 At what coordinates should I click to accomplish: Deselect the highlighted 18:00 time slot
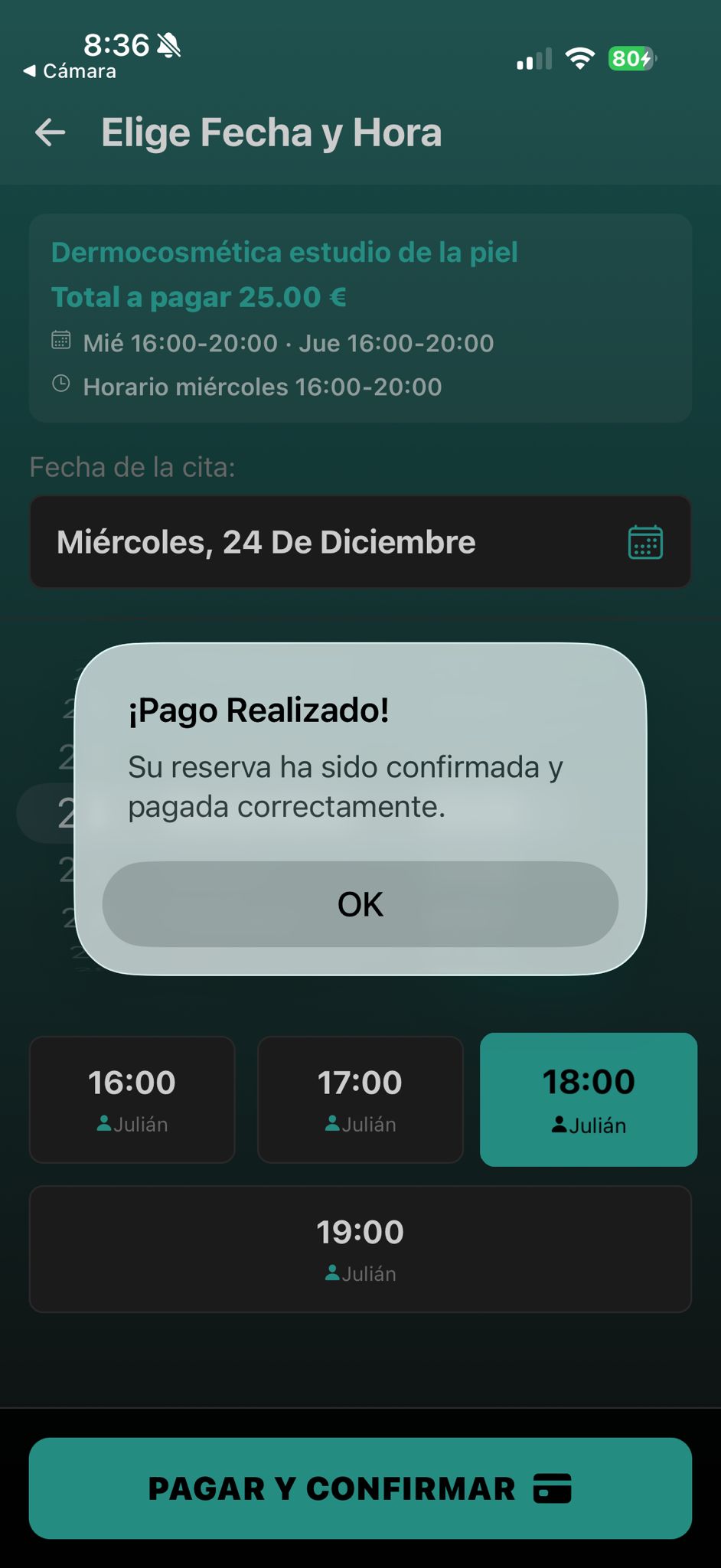pyautogui.click(x=588, y=1099)
